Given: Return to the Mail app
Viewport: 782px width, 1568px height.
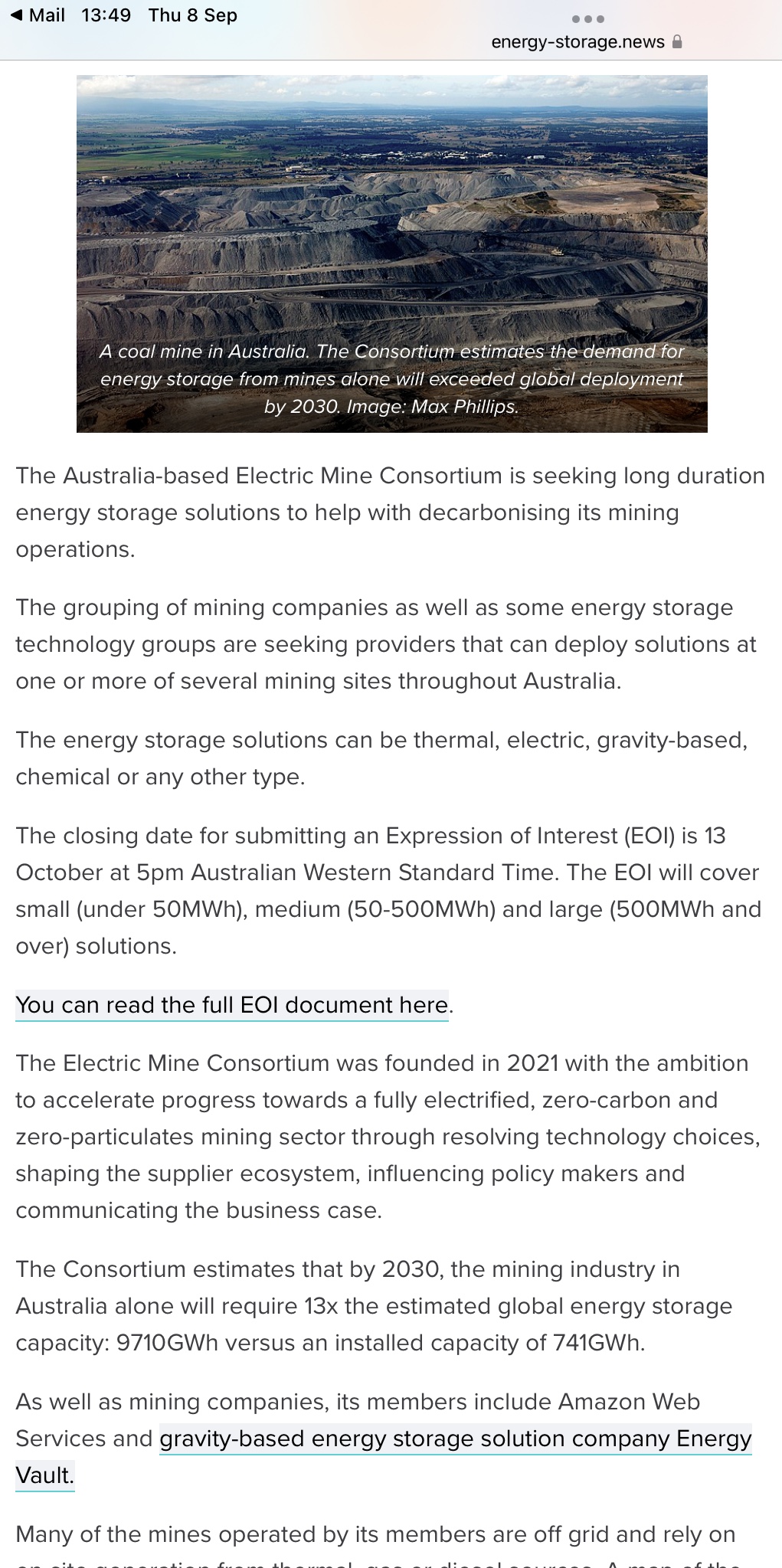Looking at the screenshot, I should click(x=37, y=15).
